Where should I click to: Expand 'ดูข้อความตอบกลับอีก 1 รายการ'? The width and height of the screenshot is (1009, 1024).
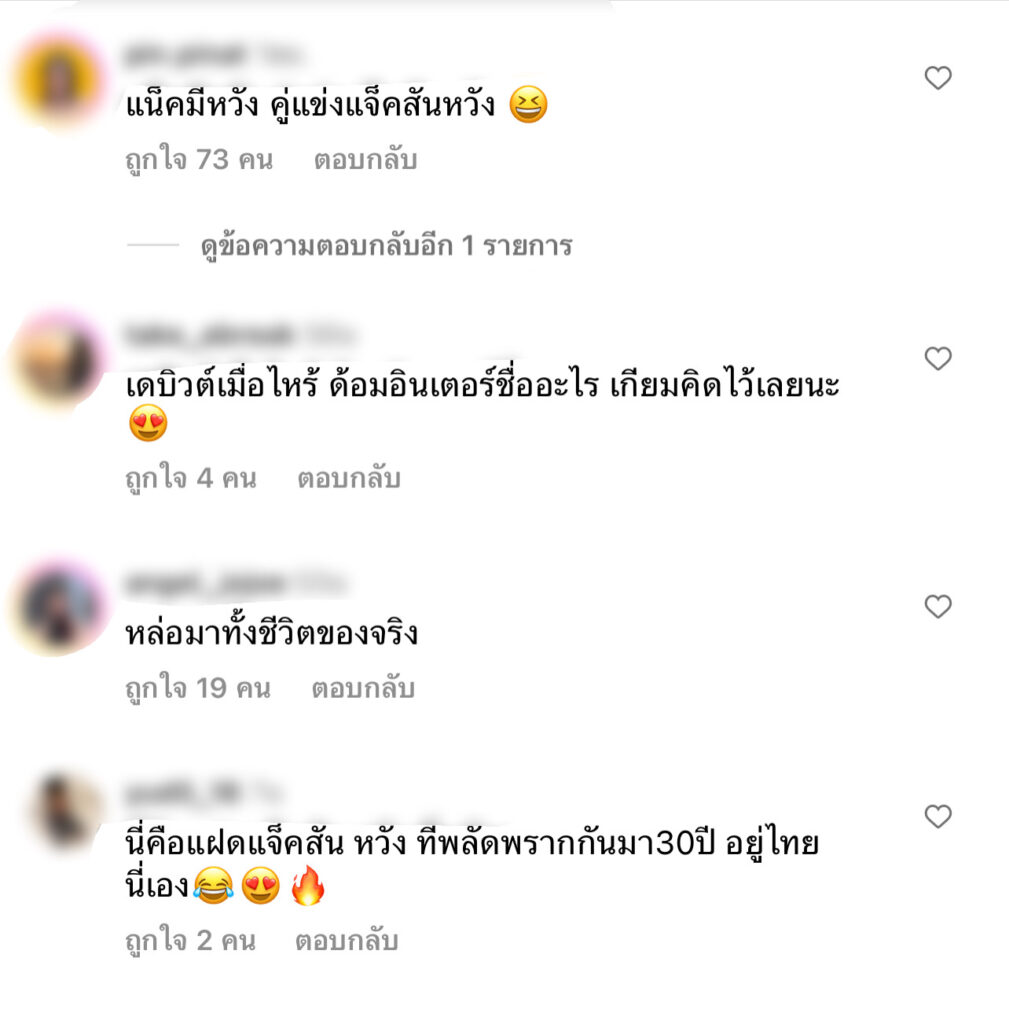[386, 246]
